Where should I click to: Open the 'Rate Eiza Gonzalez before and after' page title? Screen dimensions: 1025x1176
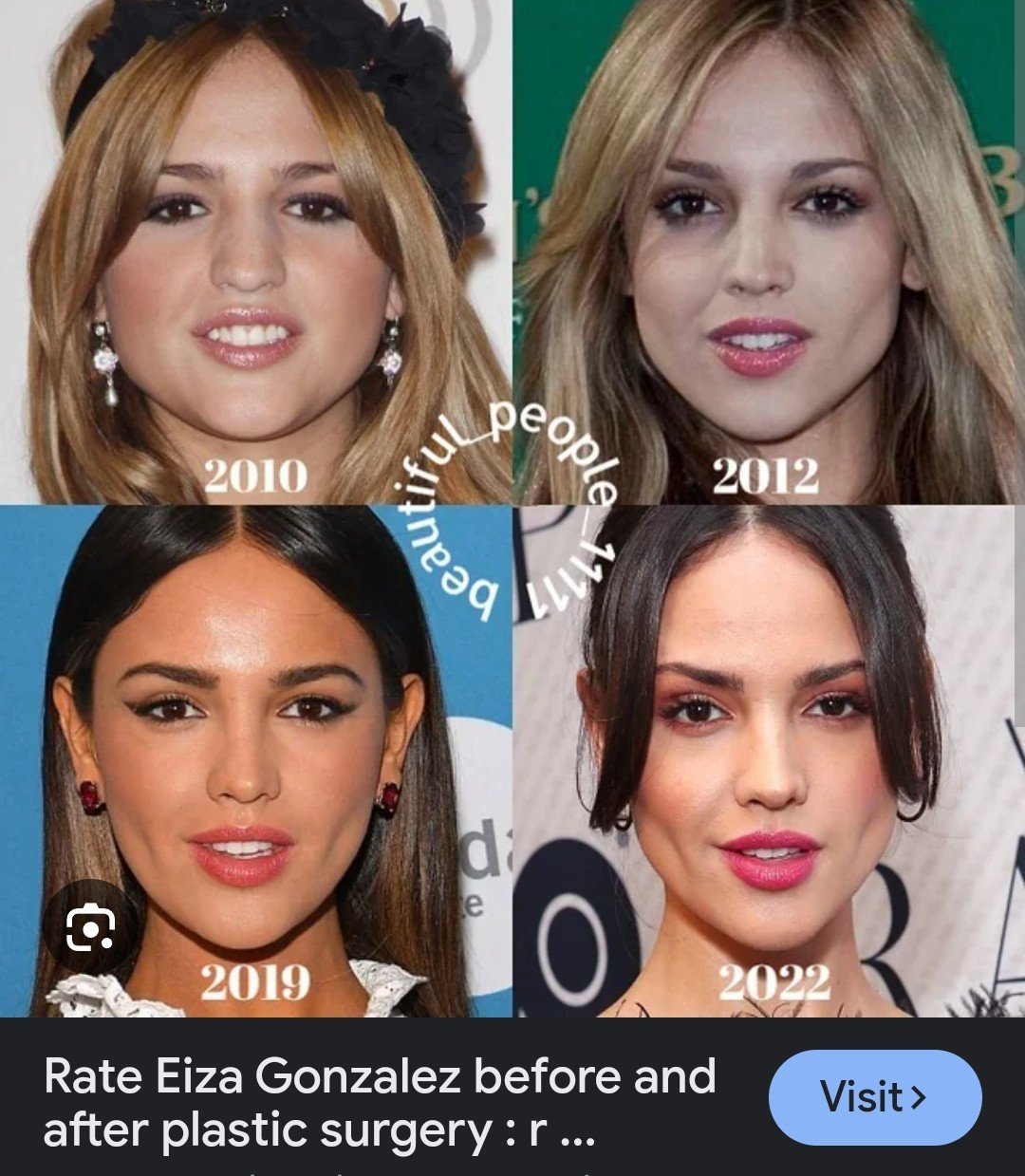pos(380,1104)
